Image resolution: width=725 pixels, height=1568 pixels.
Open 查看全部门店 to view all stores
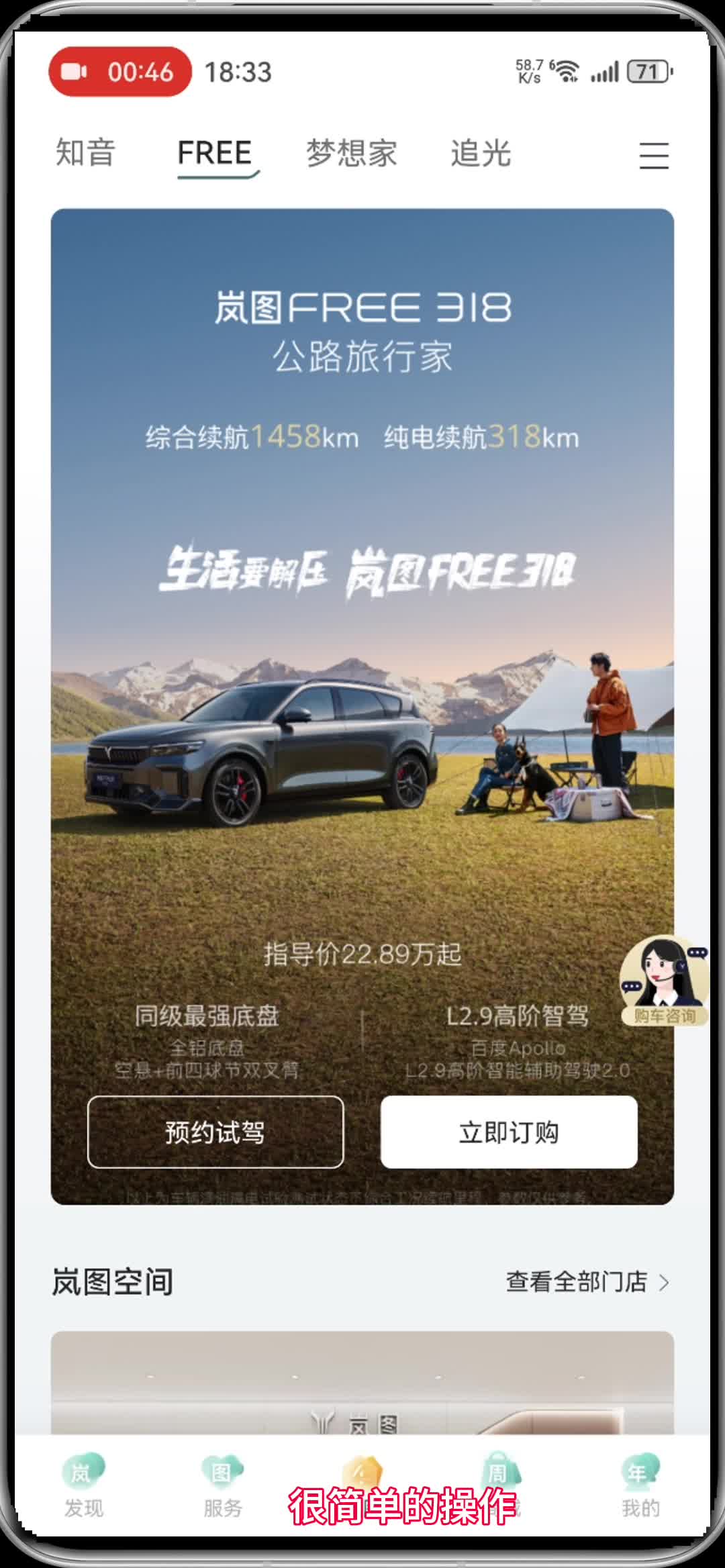click(587, 1282)
